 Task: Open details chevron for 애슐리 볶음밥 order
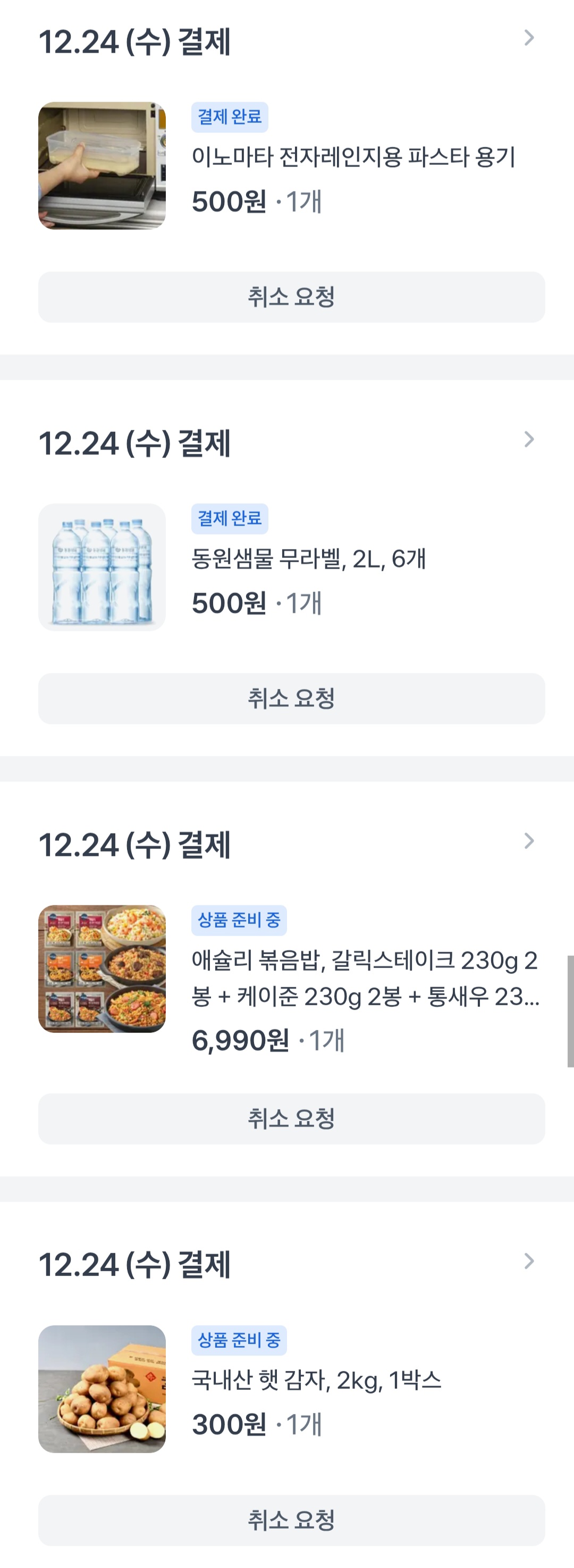(529, 841)
